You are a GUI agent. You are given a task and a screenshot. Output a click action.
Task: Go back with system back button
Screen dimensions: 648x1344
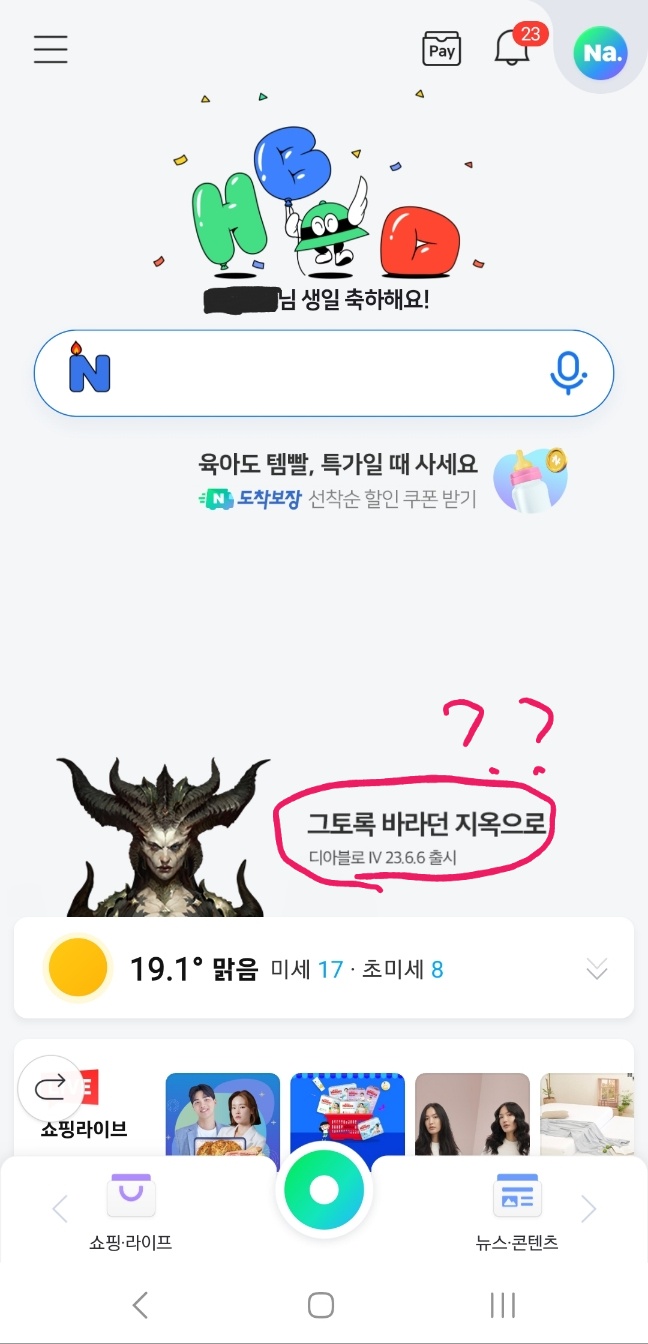click(x=140, y=1304)
